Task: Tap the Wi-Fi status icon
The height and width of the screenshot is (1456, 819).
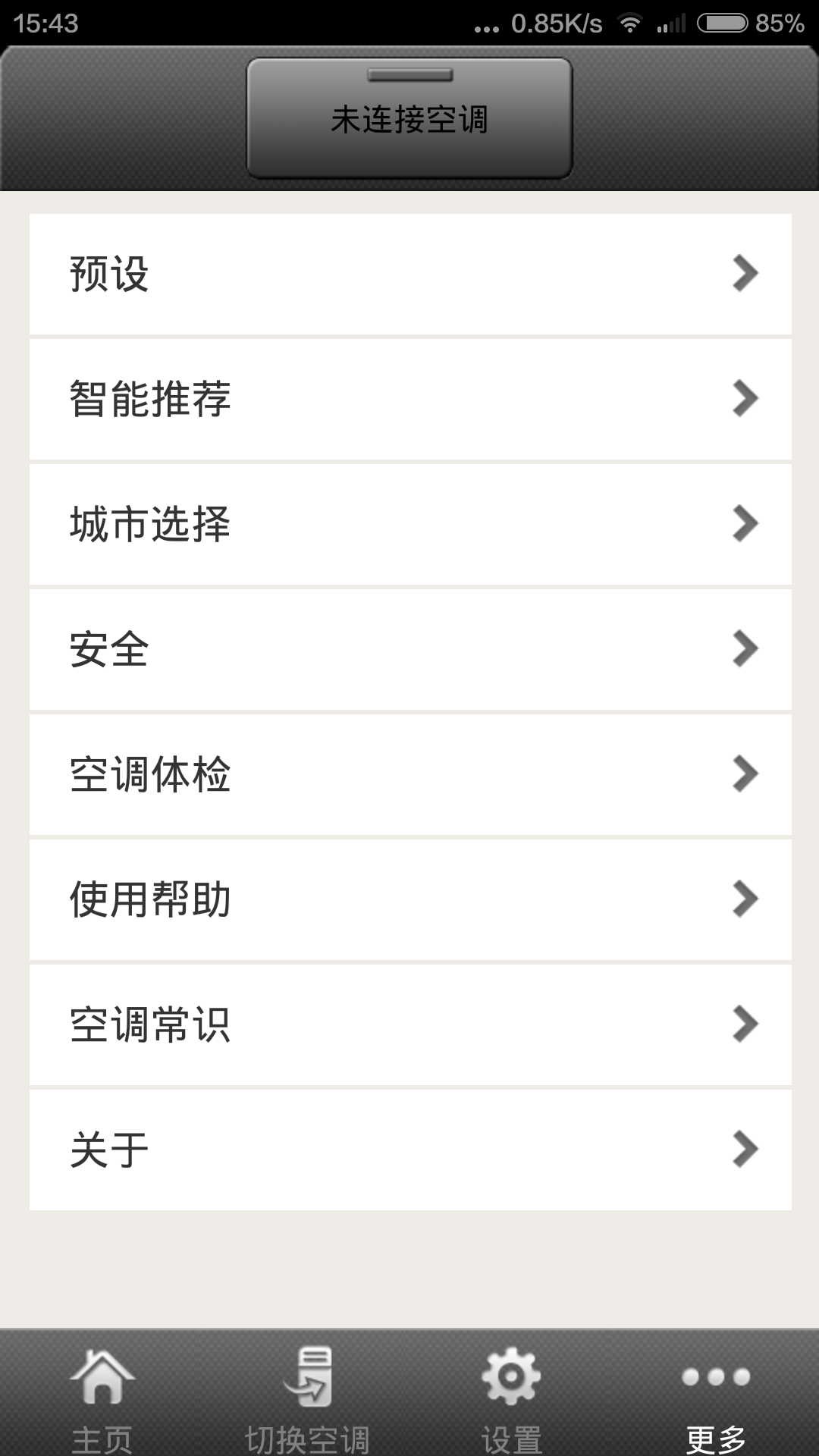Action: click(x=632, y=23)
